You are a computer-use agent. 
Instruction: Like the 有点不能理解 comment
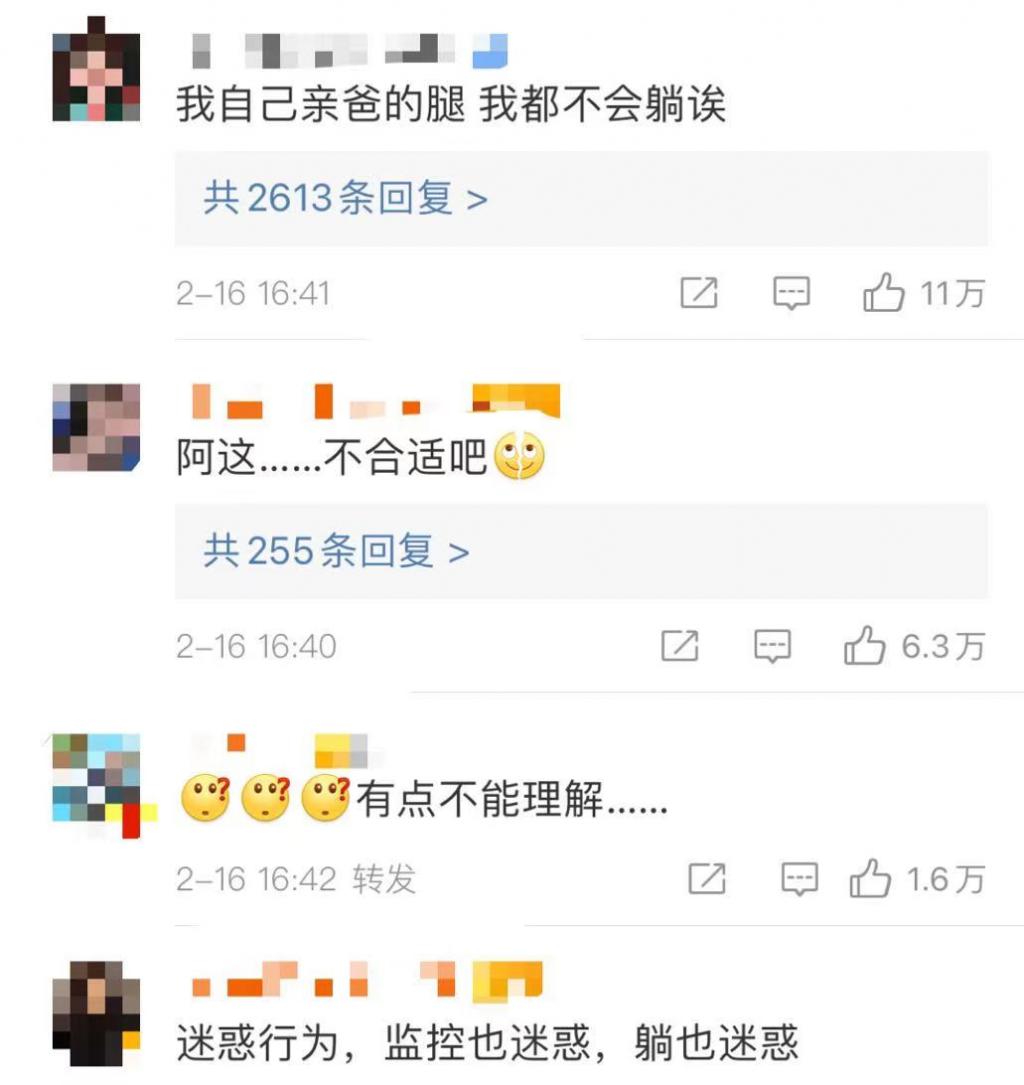(869, 880)
